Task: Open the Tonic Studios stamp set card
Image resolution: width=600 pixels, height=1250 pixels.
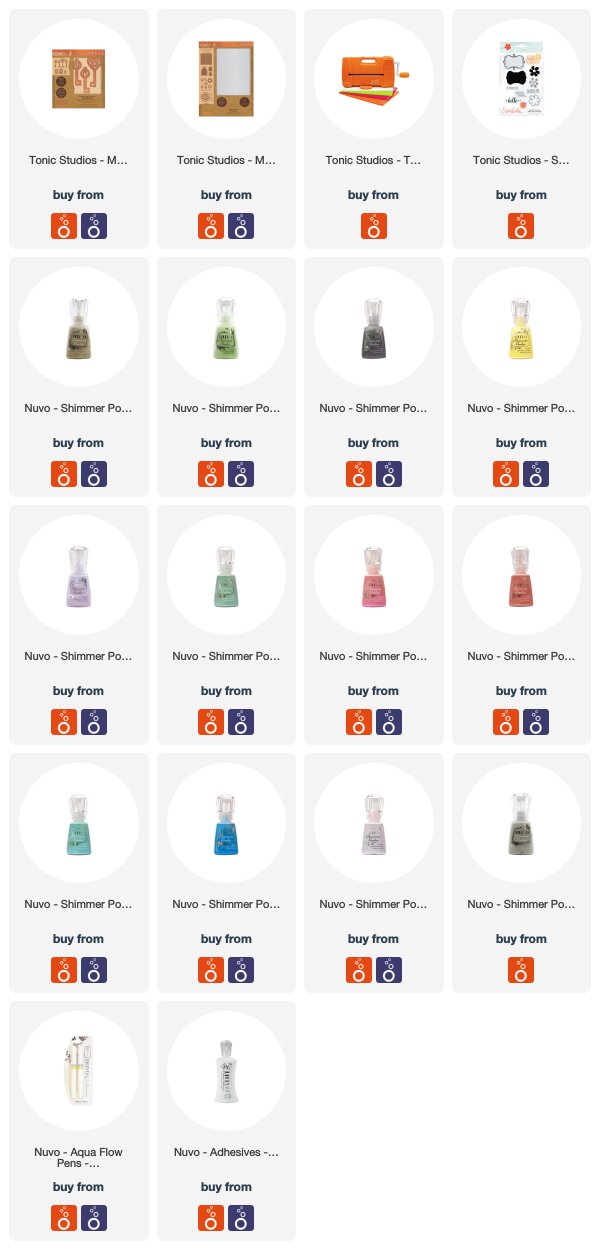Action: (x=521, y=129)
